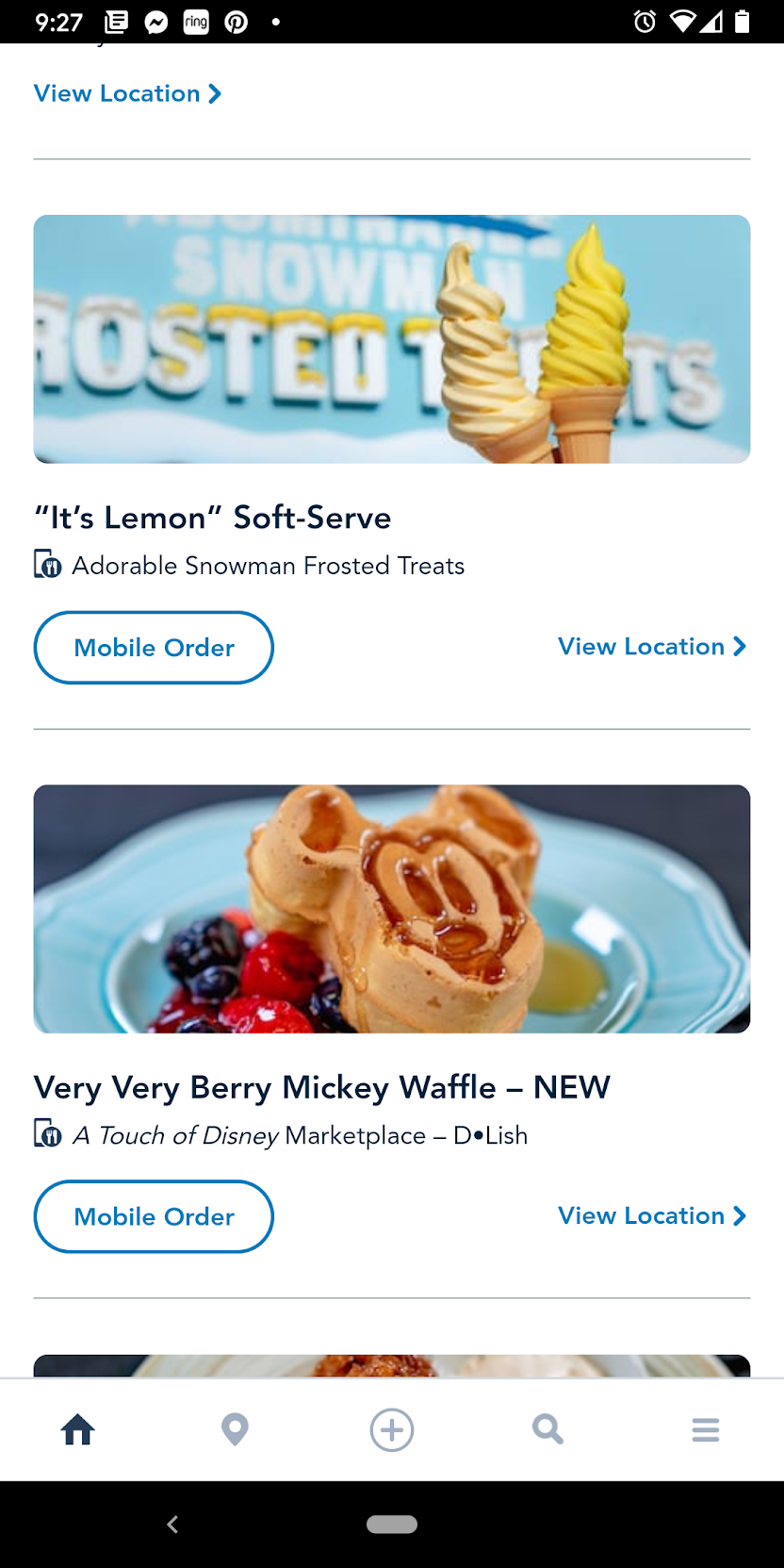Switch to the map pin tab
Viewport: 784px width, 1568px height.
click(235, 1429)
